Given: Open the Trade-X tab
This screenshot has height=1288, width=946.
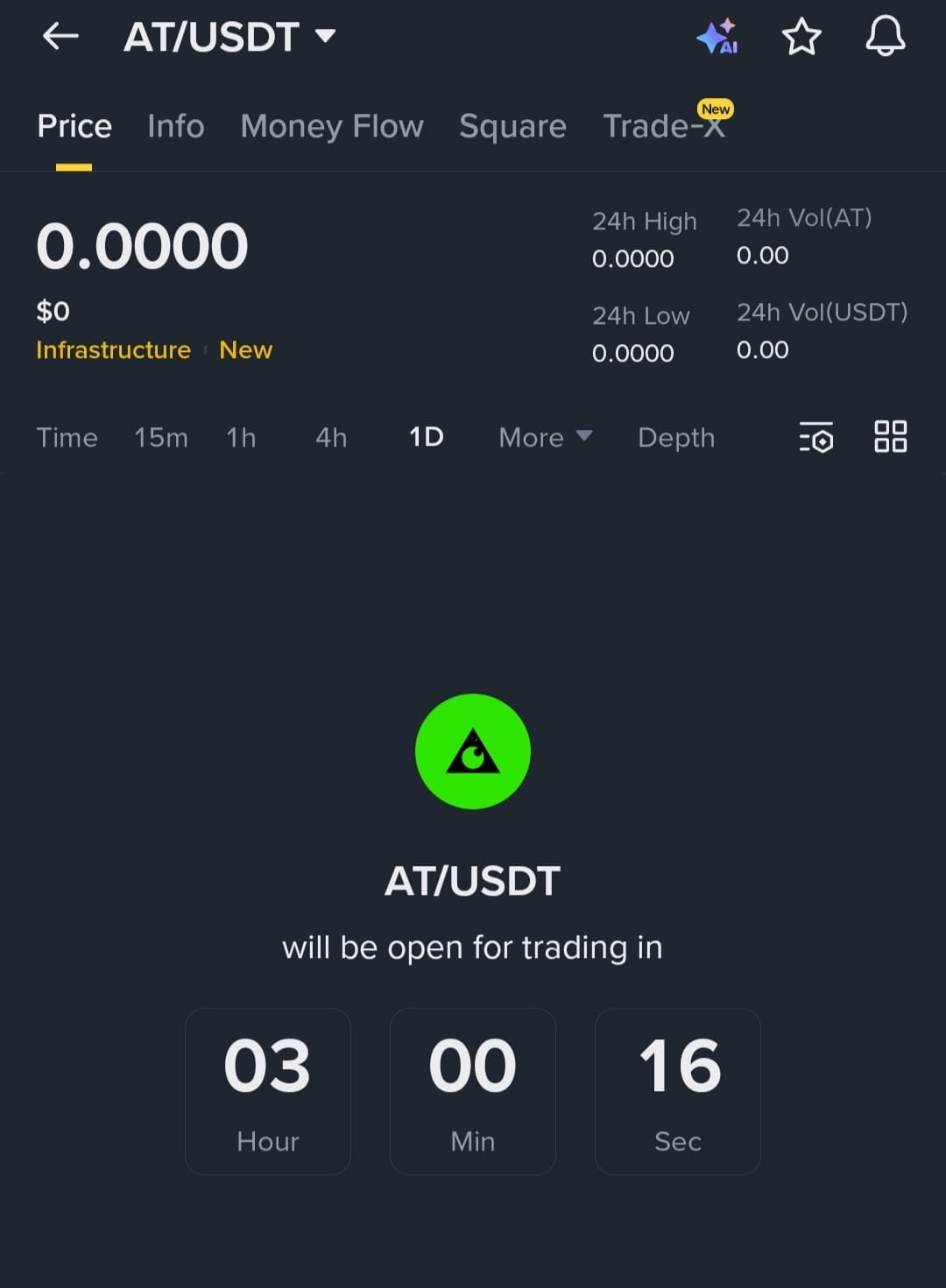Looking at the screenshot, I should (x=664, y=126).
